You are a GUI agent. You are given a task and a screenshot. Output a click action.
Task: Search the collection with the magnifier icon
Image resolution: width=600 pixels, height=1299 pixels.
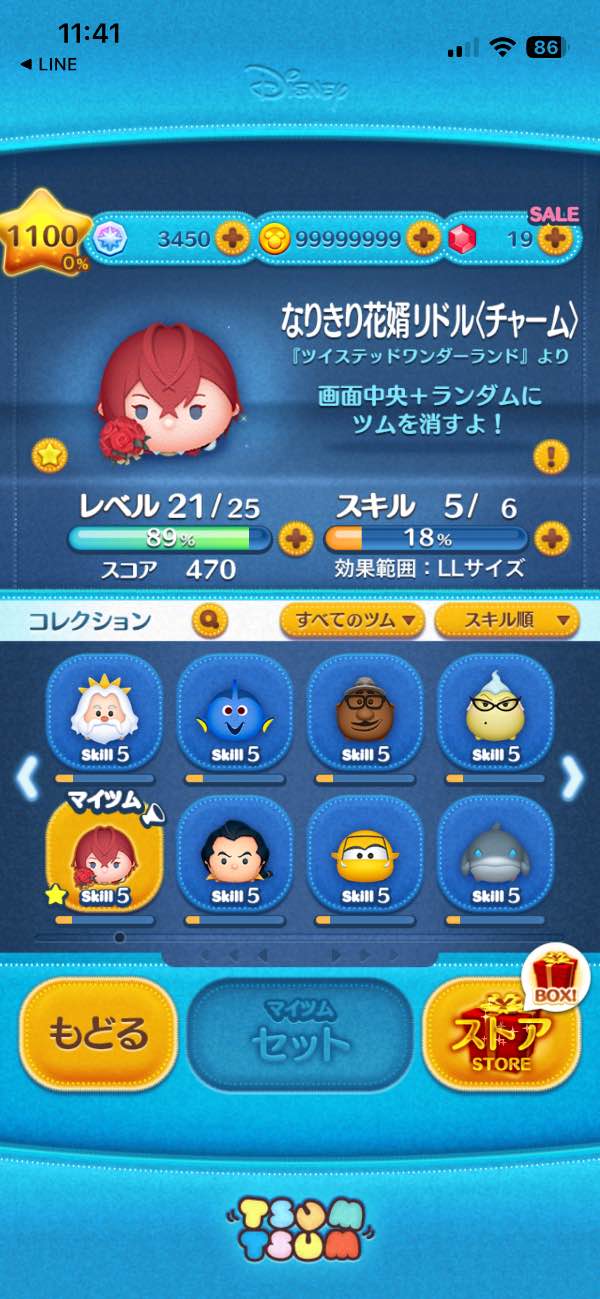pyautogui.click(x=209, y=620)
